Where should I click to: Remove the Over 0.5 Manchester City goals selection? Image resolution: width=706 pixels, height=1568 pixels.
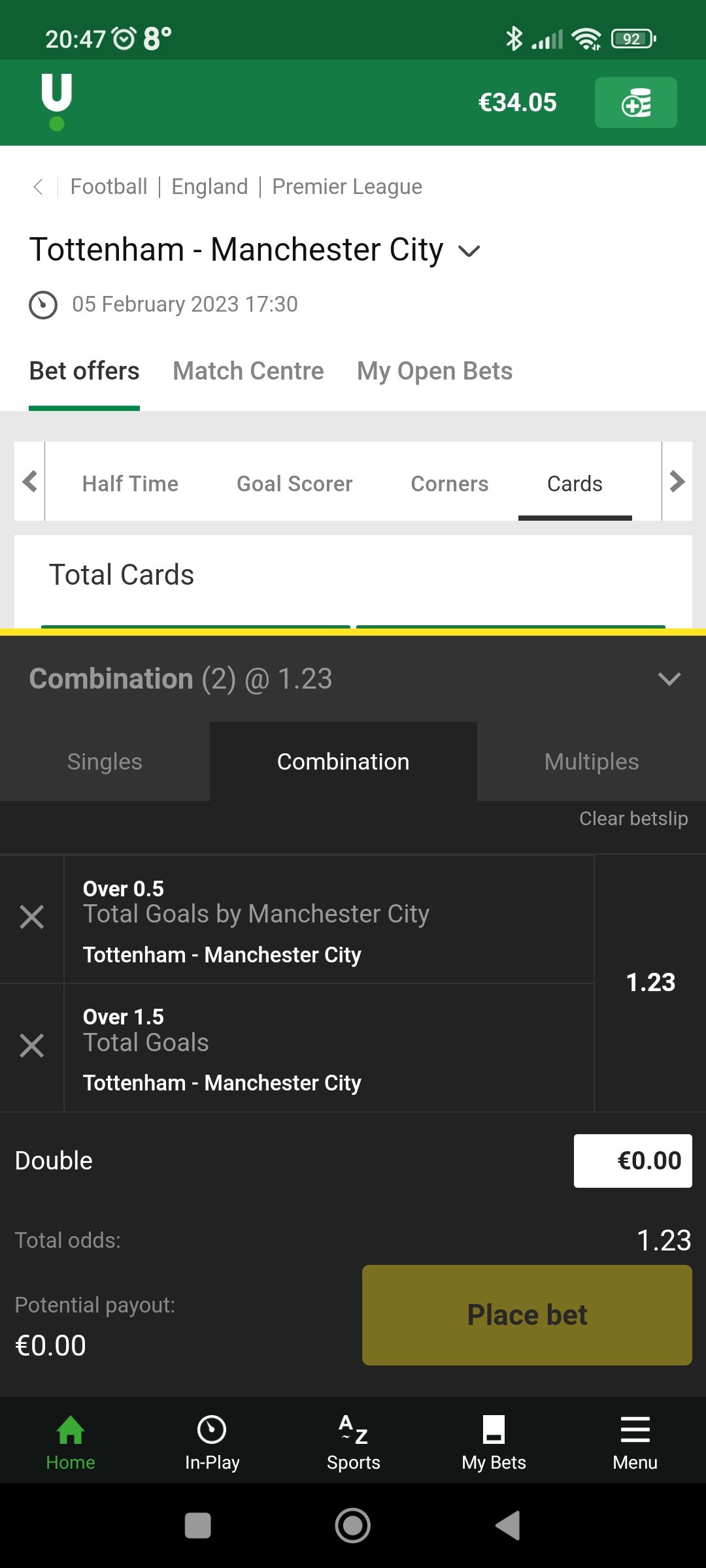[x=31, y=917]
